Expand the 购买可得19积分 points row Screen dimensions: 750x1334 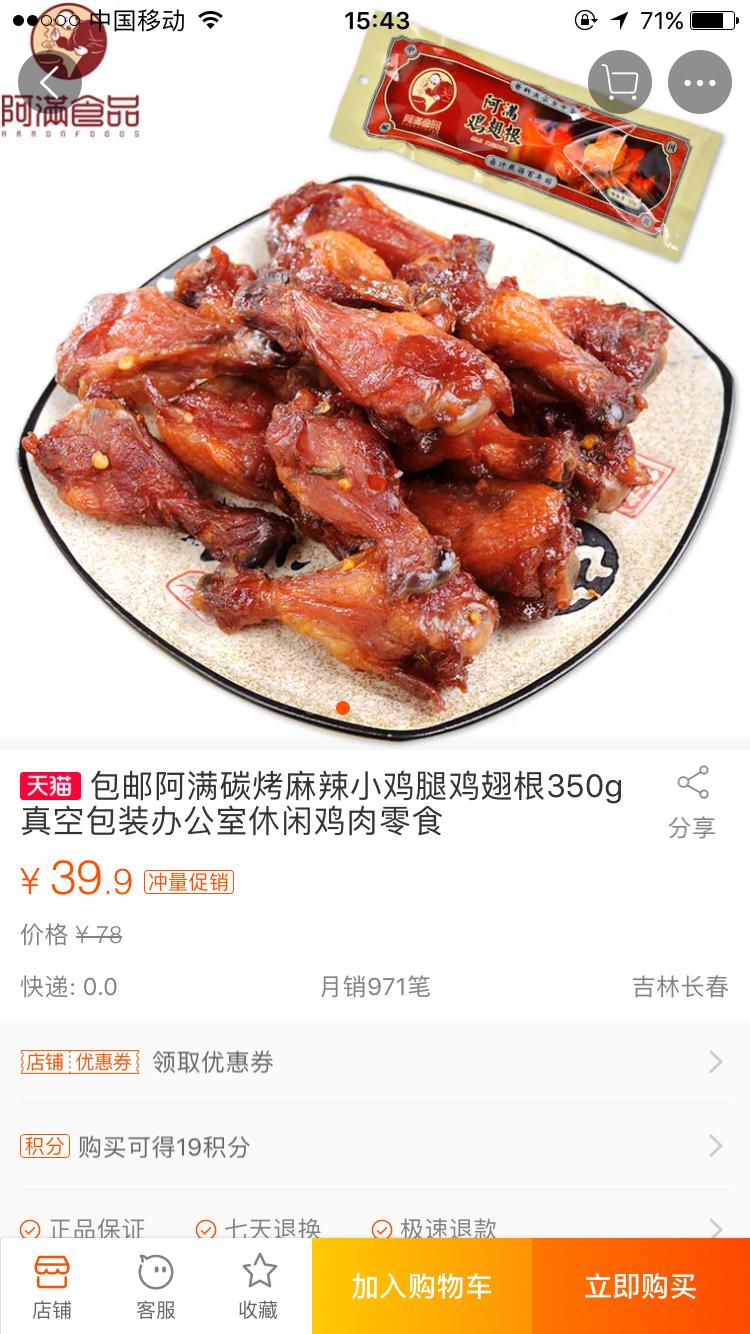[375, 1148]
